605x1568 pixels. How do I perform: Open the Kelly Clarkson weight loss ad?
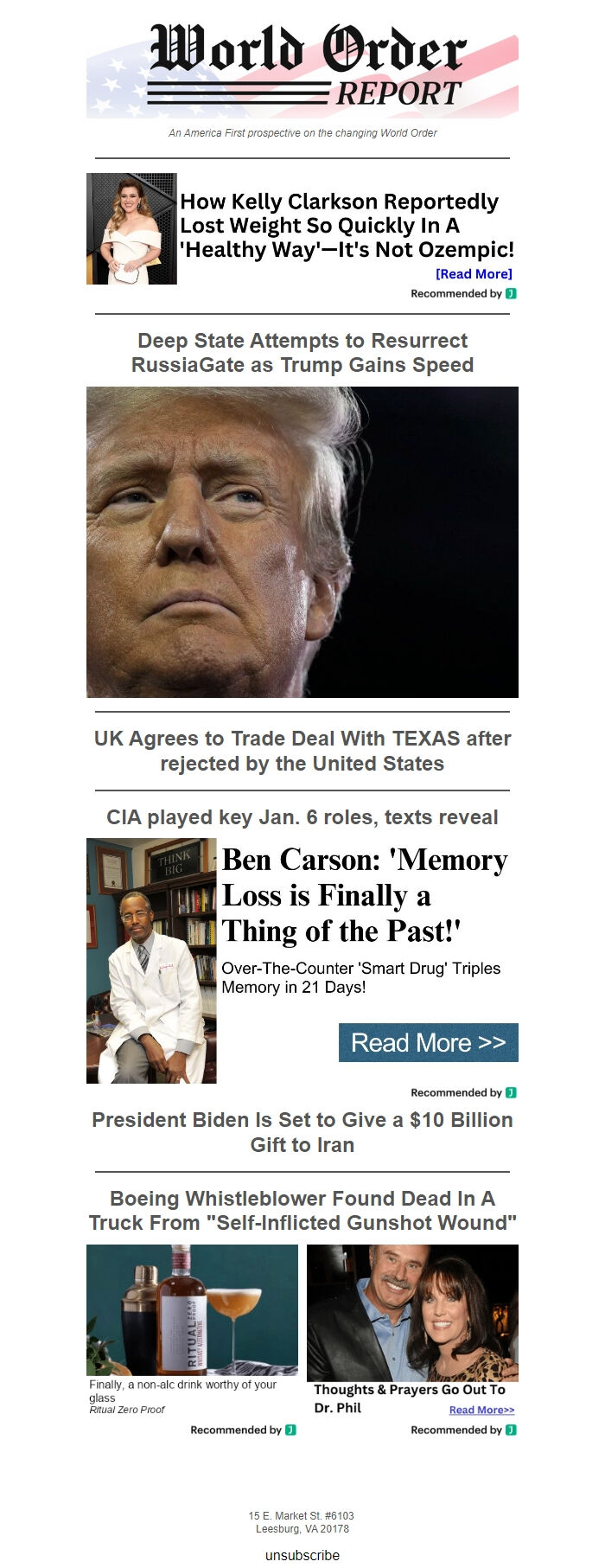point(347,226)
